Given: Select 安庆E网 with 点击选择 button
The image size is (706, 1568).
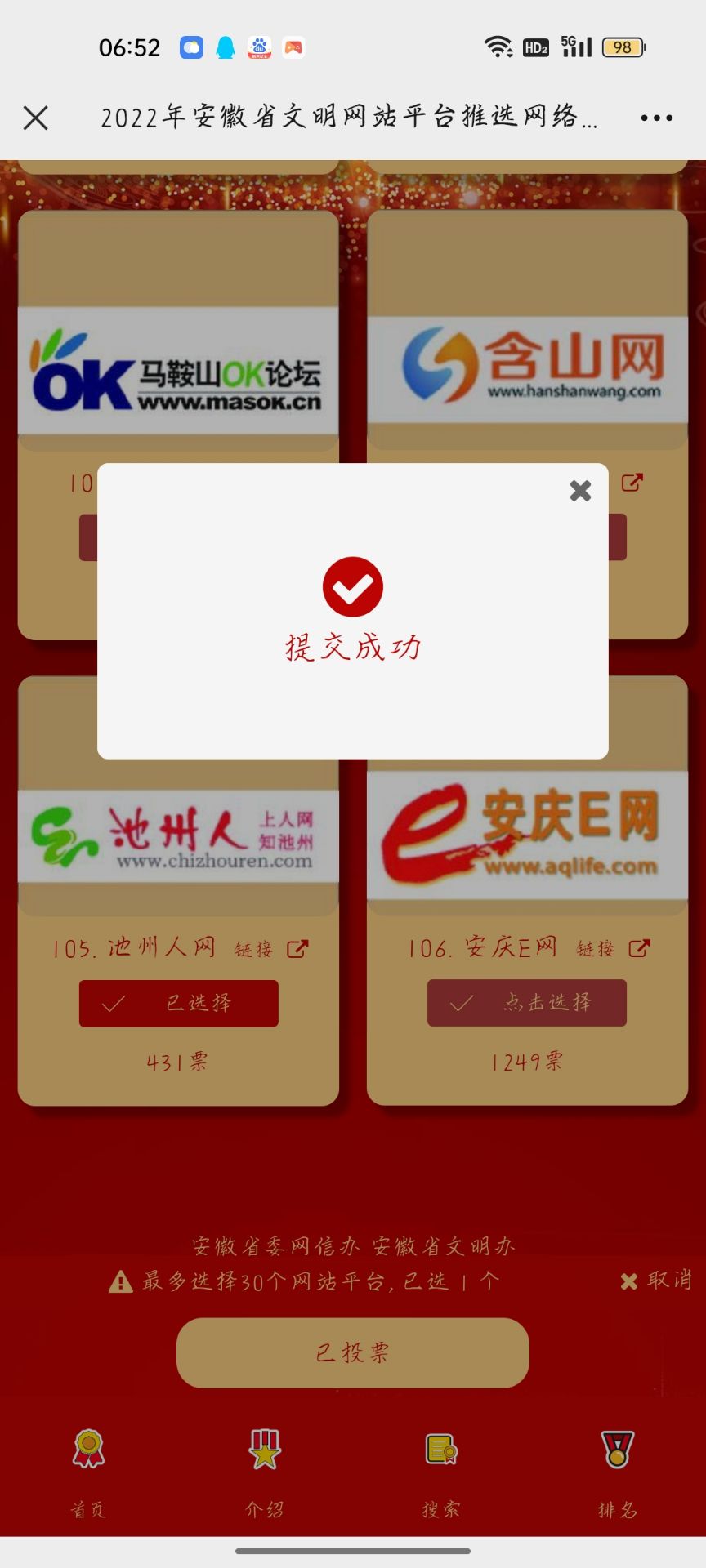Looking at the screenshot, I should pyautogui.click(x=526, y=1002).
